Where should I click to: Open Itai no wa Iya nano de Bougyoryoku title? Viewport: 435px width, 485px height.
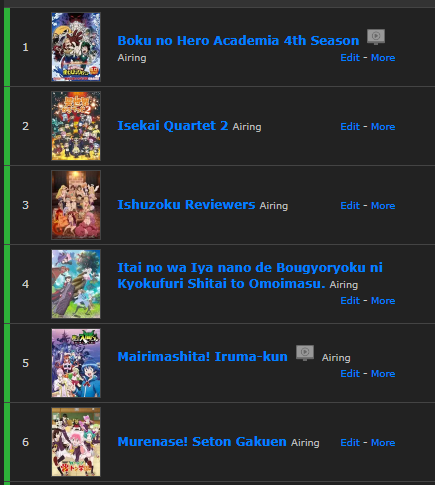coord(250,276)
